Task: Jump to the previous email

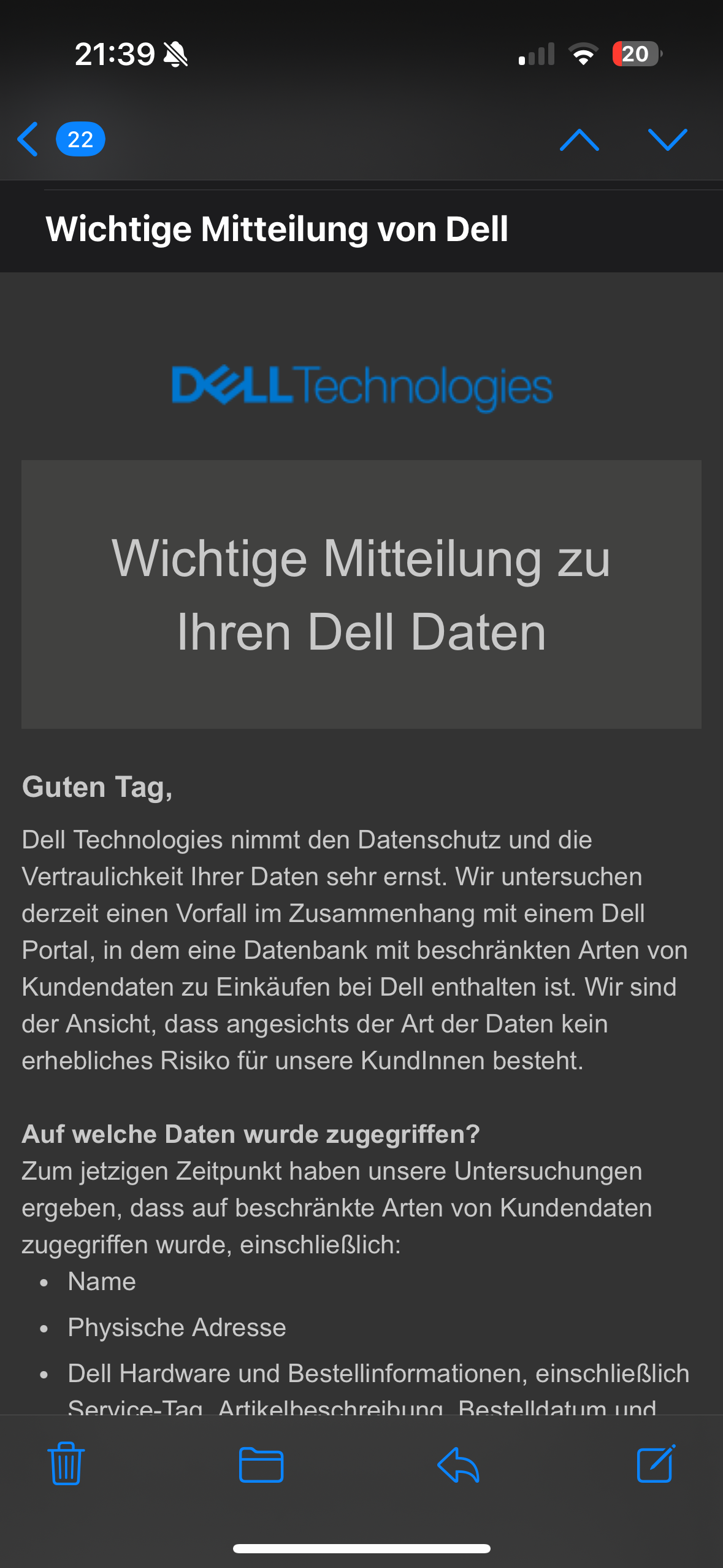Action: point(579,140)
